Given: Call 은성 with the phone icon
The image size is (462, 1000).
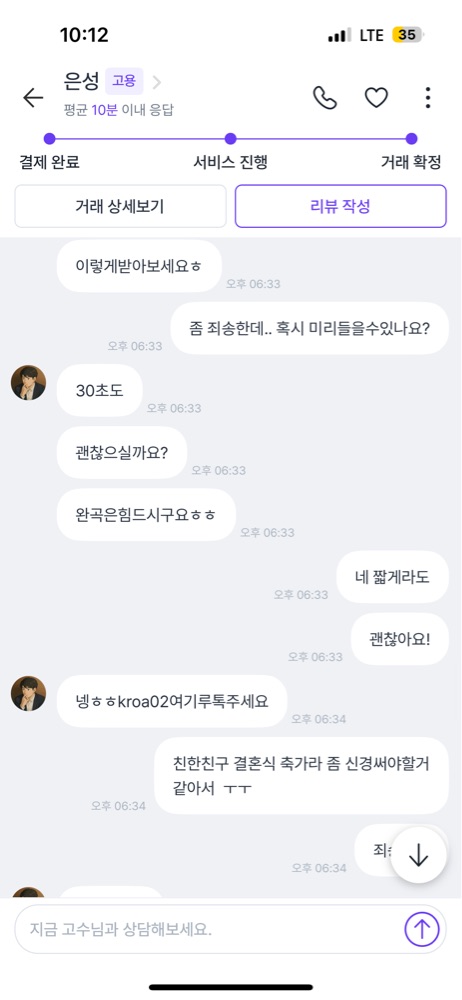Looking at the screenshot, I should click(325, 98).
